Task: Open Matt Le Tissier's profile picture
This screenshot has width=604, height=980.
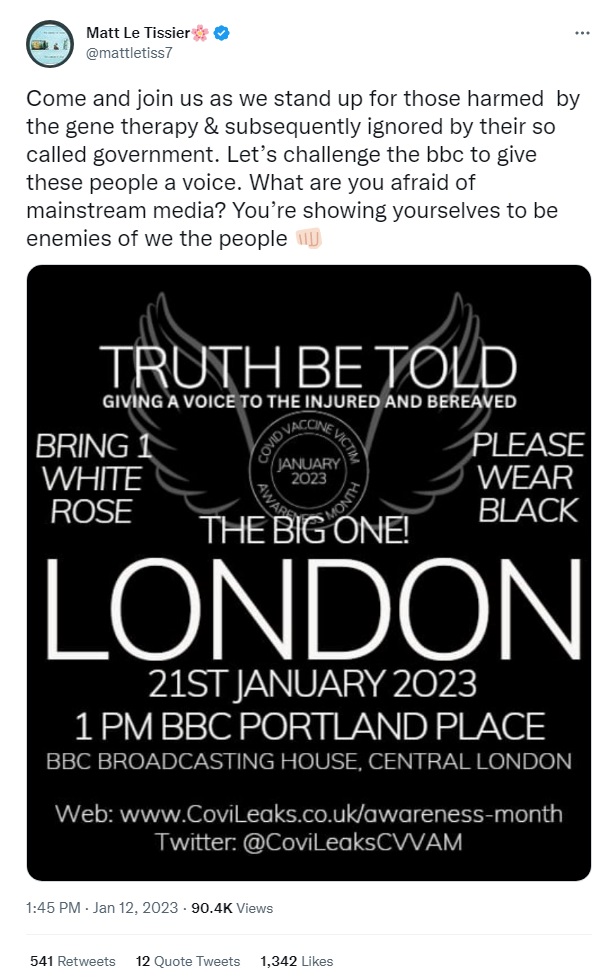Action: pos(49,44)
